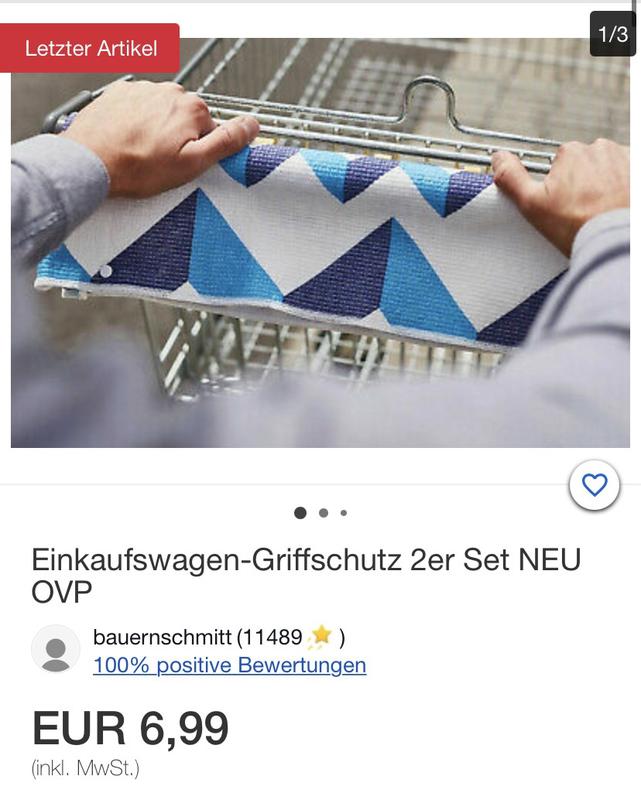Open seller bauernschmitt's profile
This screenshot has height=800, width=641.
click(x=162, y=637)
